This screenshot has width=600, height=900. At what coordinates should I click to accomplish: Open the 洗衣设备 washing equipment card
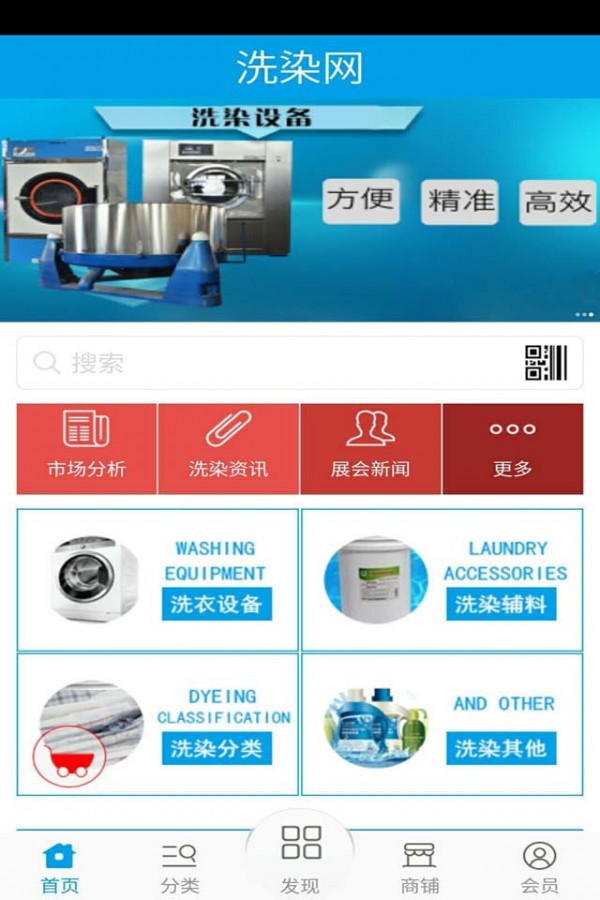click(x=158, y=580)
